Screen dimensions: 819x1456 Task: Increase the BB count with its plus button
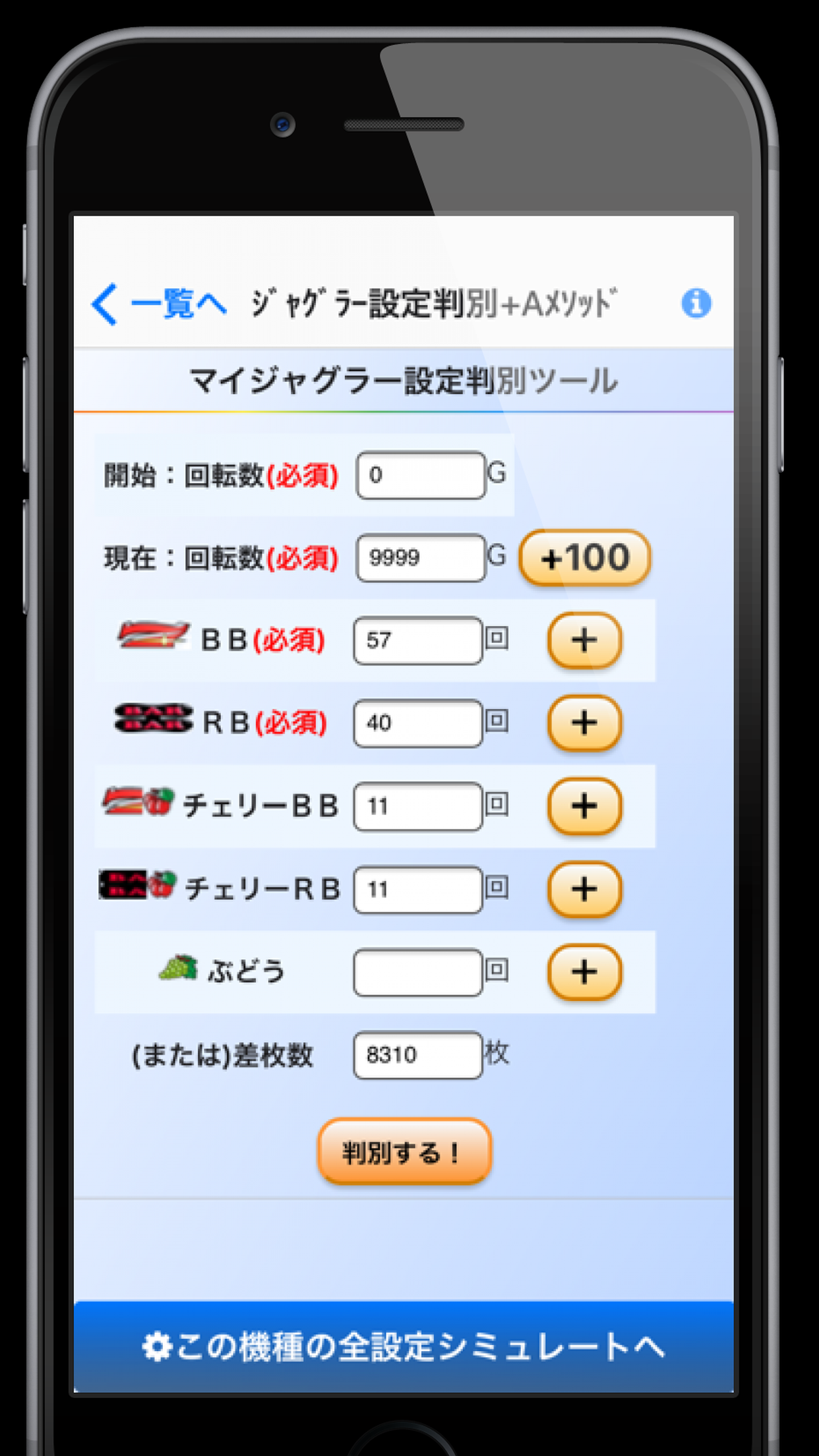[585, 640]
